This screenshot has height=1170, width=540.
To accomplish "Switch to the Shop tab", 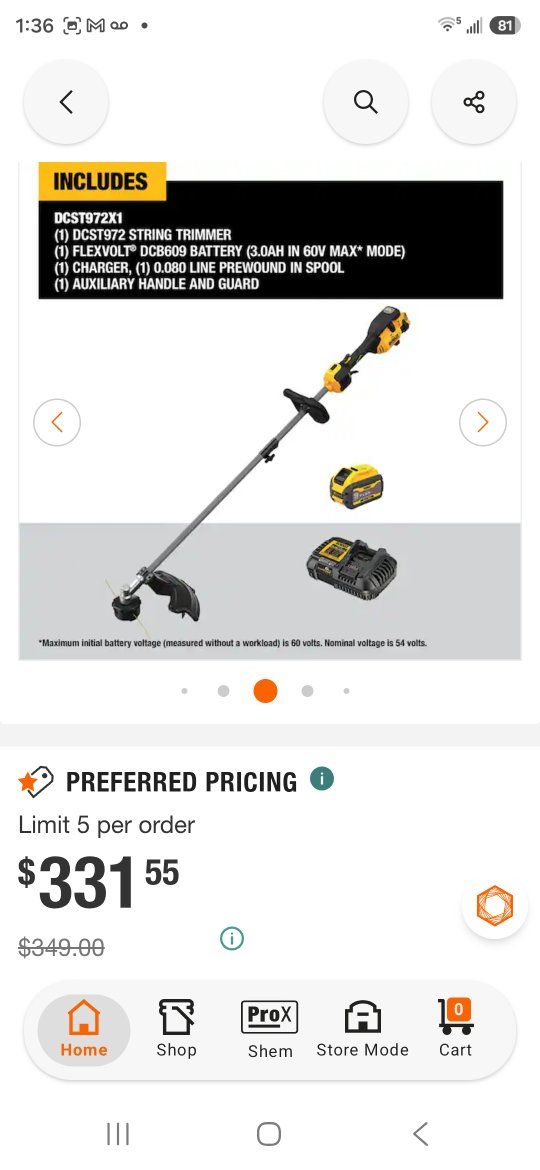I will pyautogui.click(x=177, y=1029).
